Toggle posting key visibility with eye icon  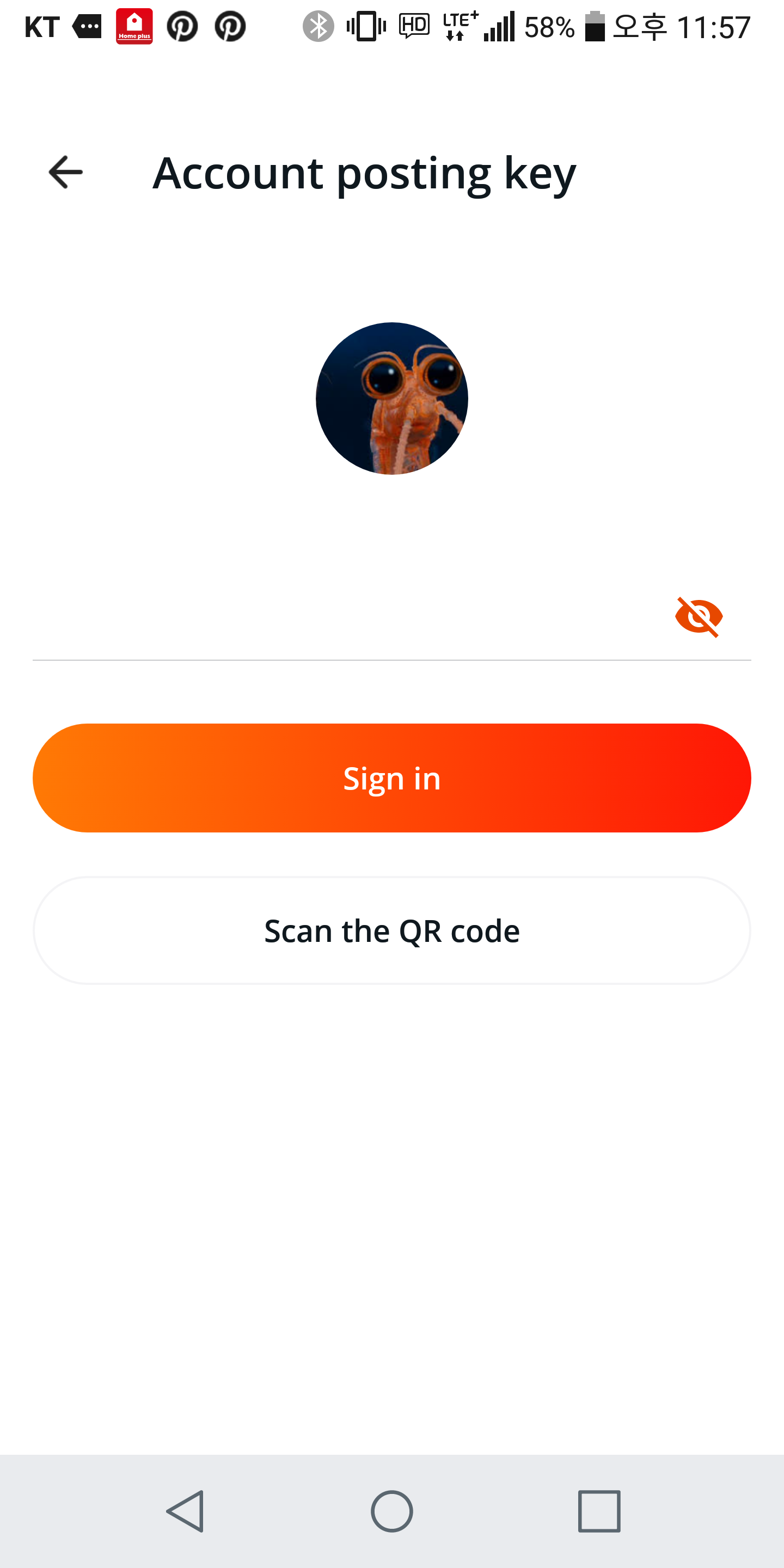point(699,617)
